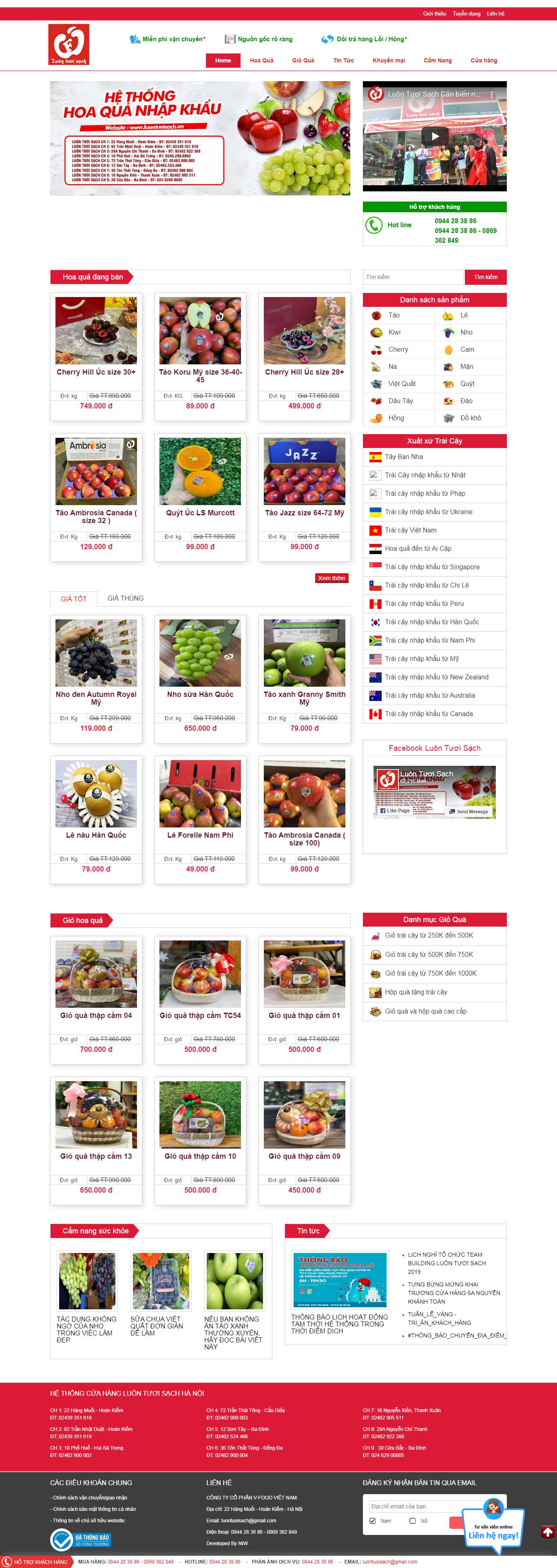The image size is (557, 1568).
Task: Switch to the GIÁ THÙNG tab
Action: tap(125, 598)
